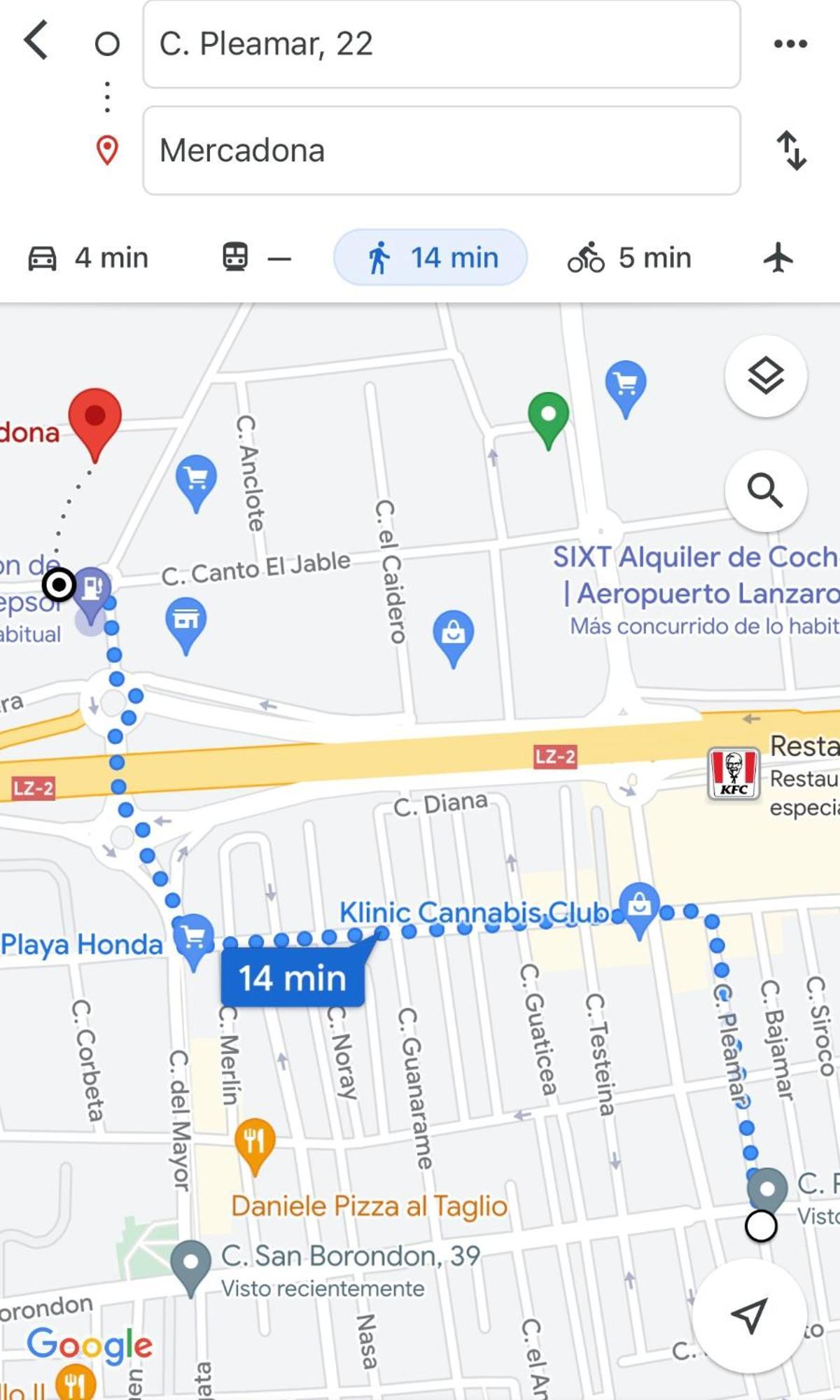
Task: Choose the flight travel mode
Action: (778, 258)
